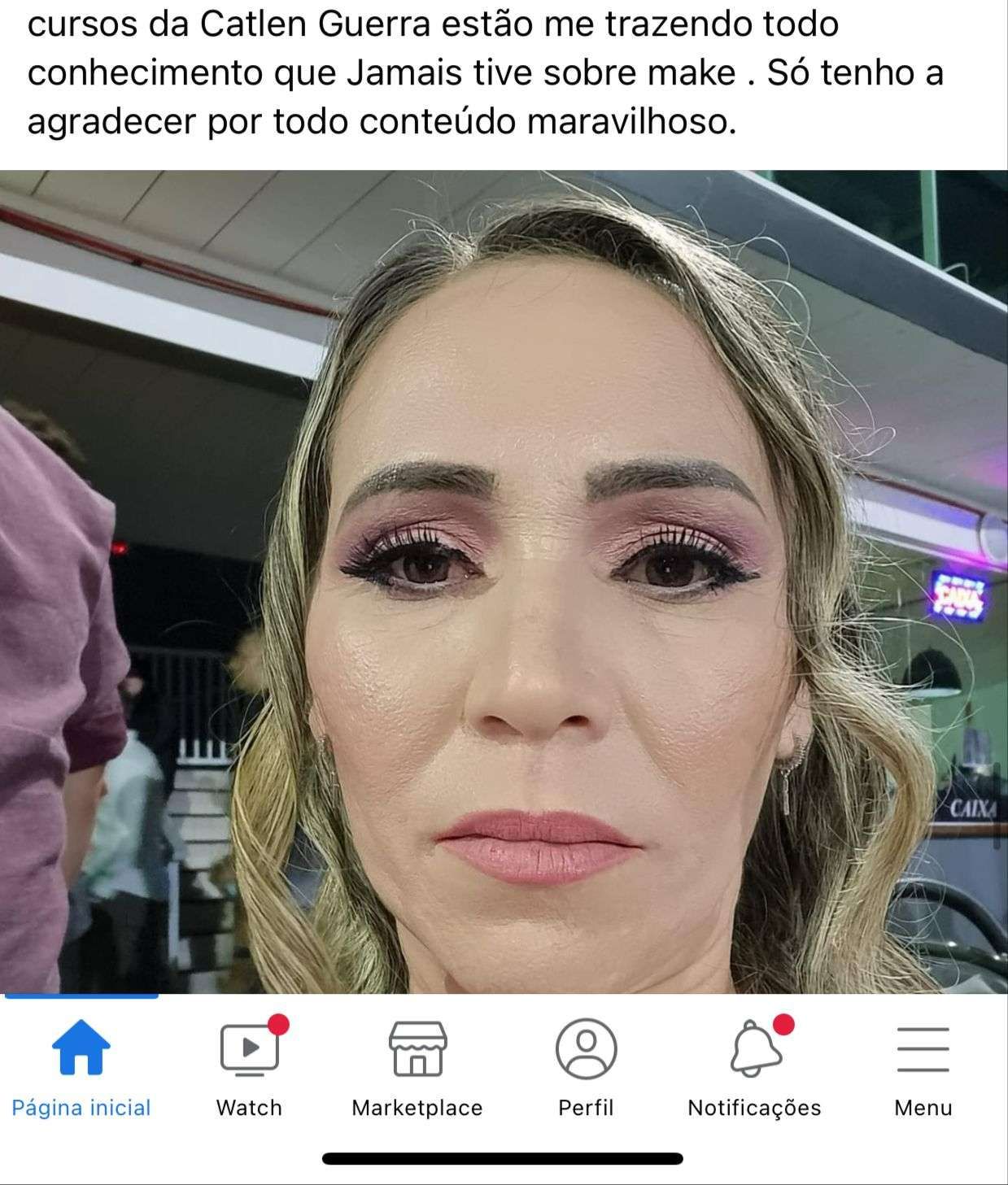
Task: Open the Notificações bell tab
Action: pyautogui.click(x=755, y=1067)
